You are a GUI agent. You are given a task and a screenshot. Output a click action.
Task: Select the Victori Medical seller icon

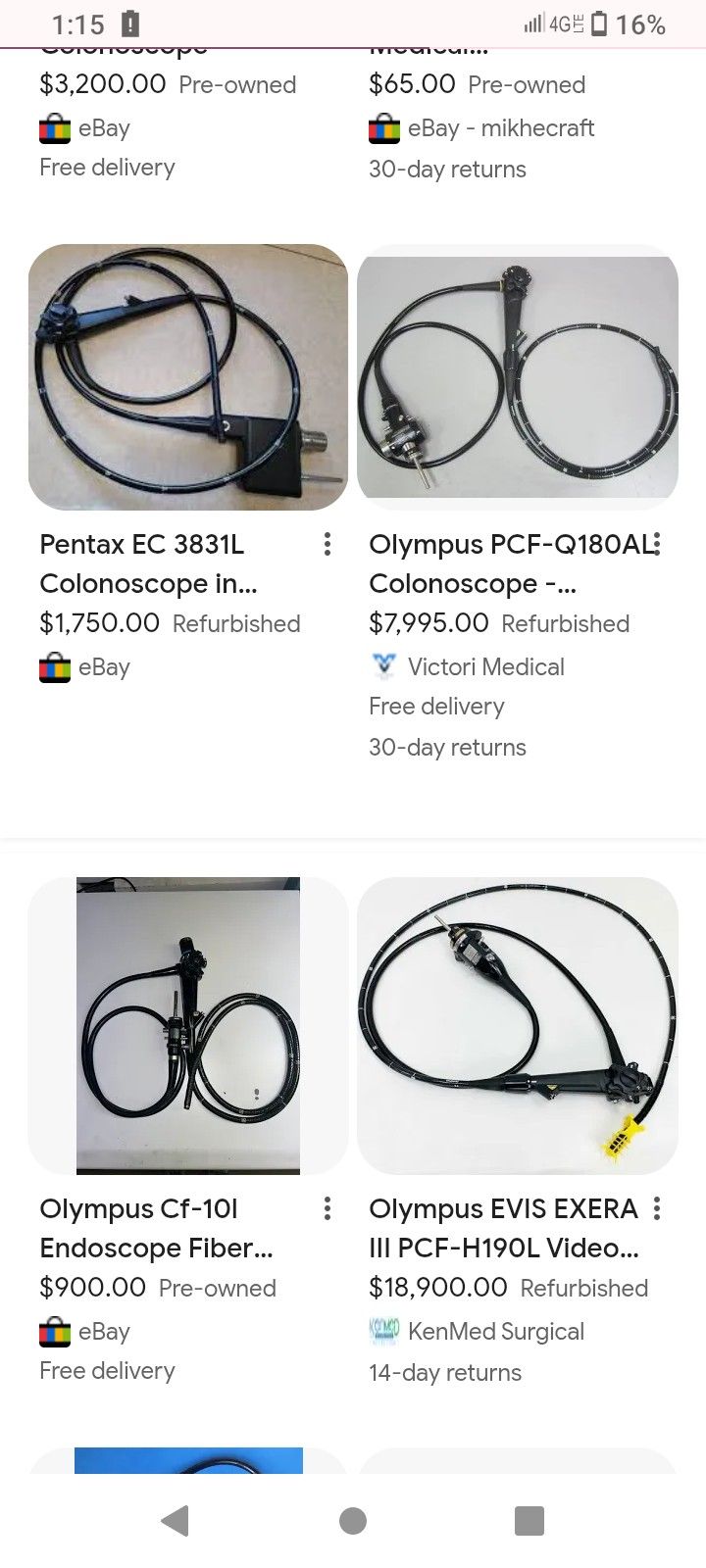tap(383, 666)
